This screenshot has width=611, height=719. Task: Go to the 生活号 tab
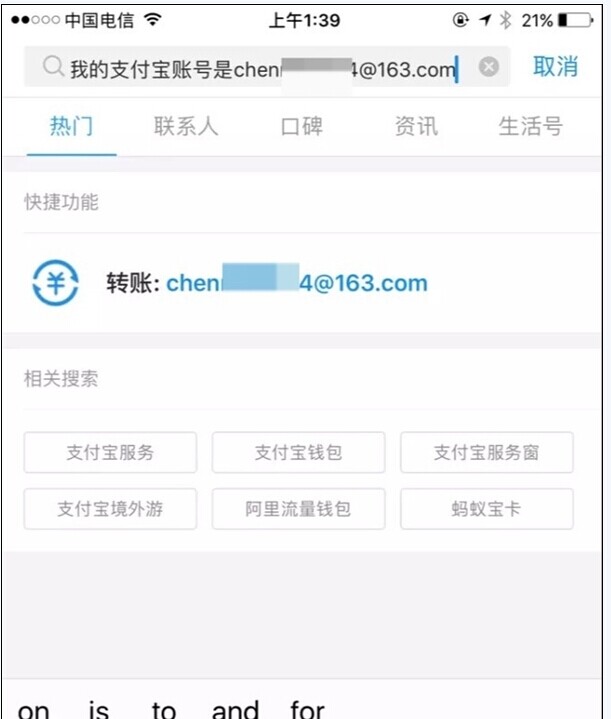pos(530,127)
